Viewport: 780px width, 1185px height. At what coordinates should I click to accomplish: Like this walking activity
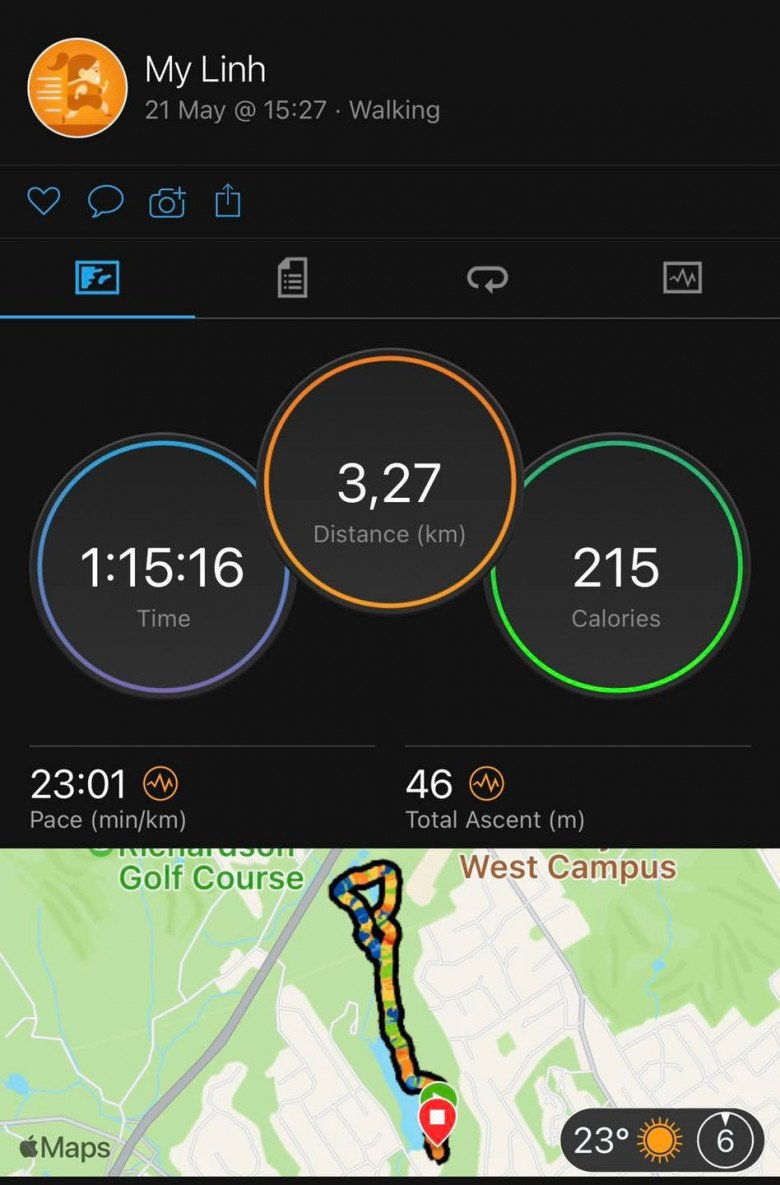pyautogui.click(x=43, y=202)
